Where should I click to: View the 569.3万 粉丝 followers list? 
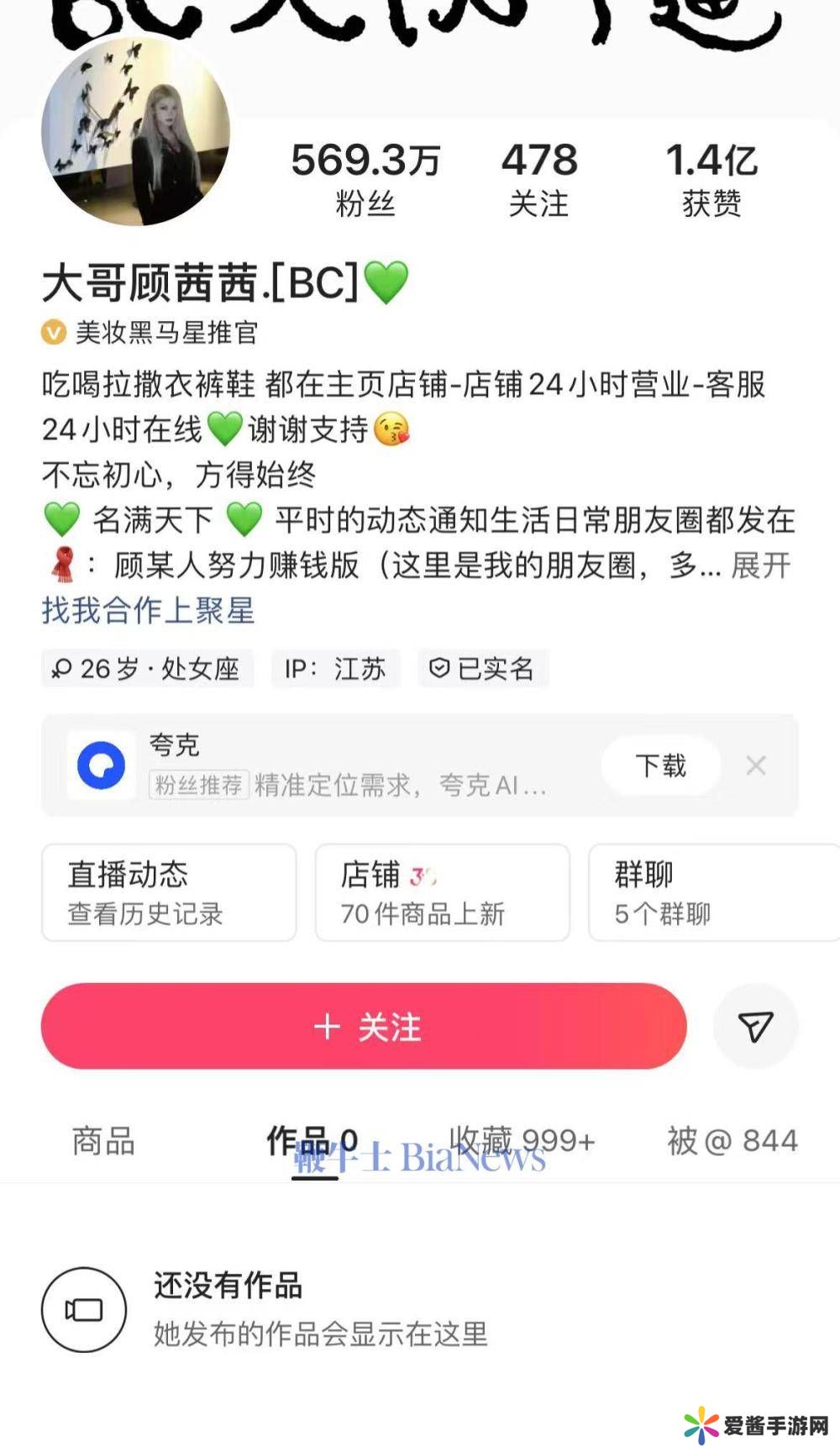365,179
